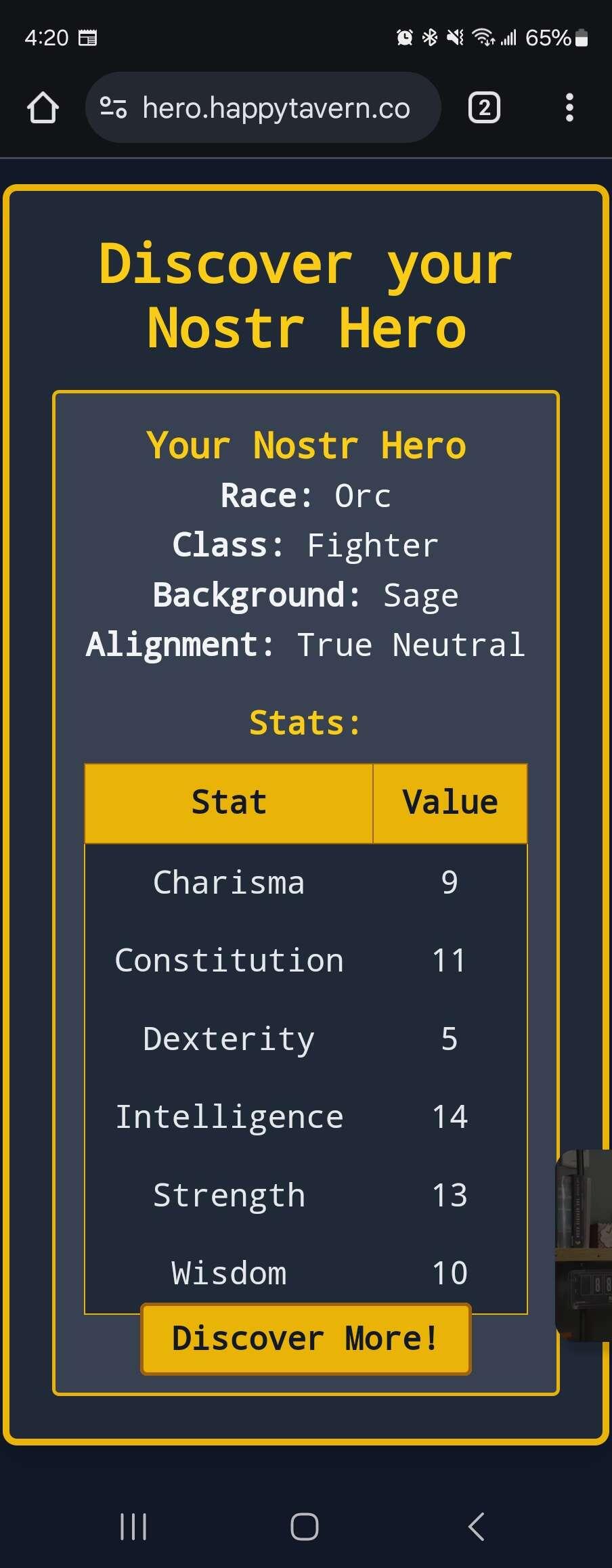Open the floating picture-in-picture video

[585, 1244]
